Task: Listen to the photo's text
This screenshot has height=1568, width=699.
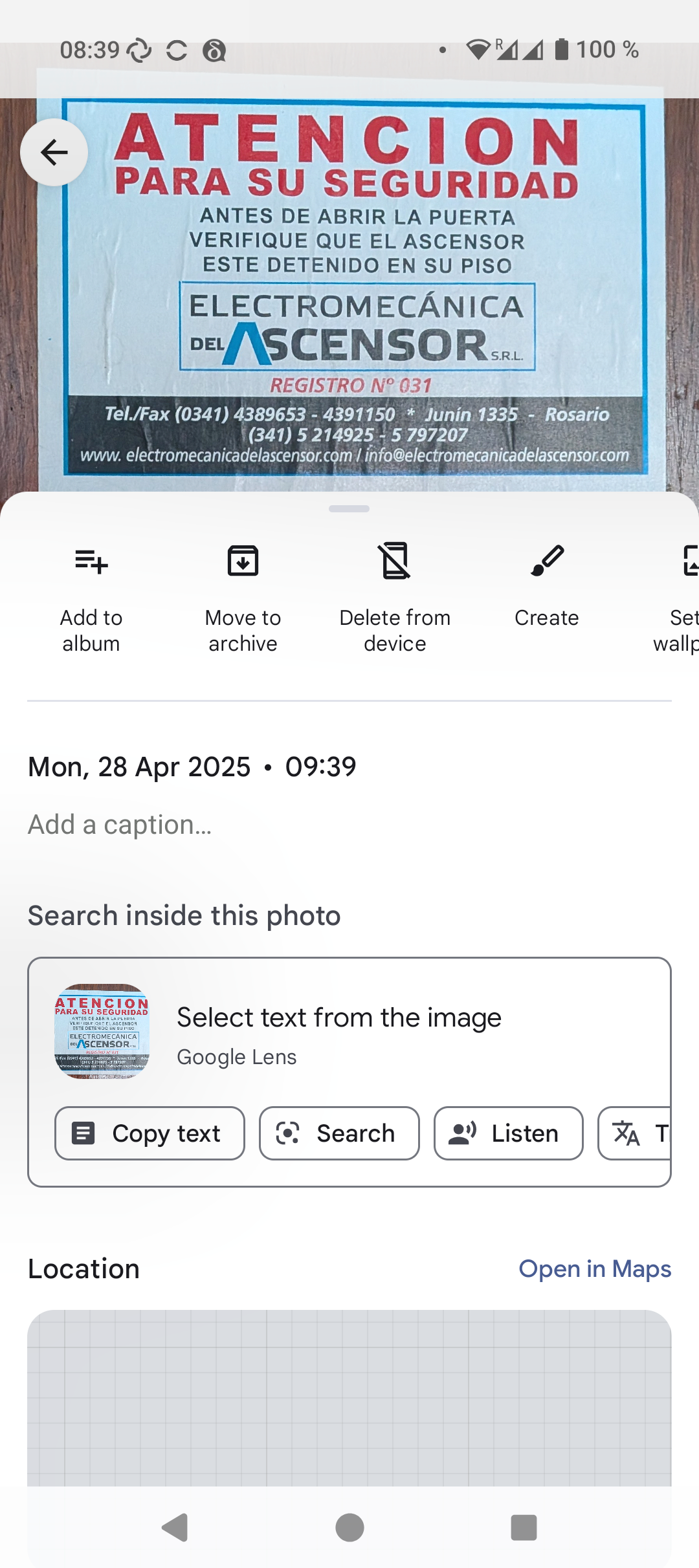Action: (509, 1133)
